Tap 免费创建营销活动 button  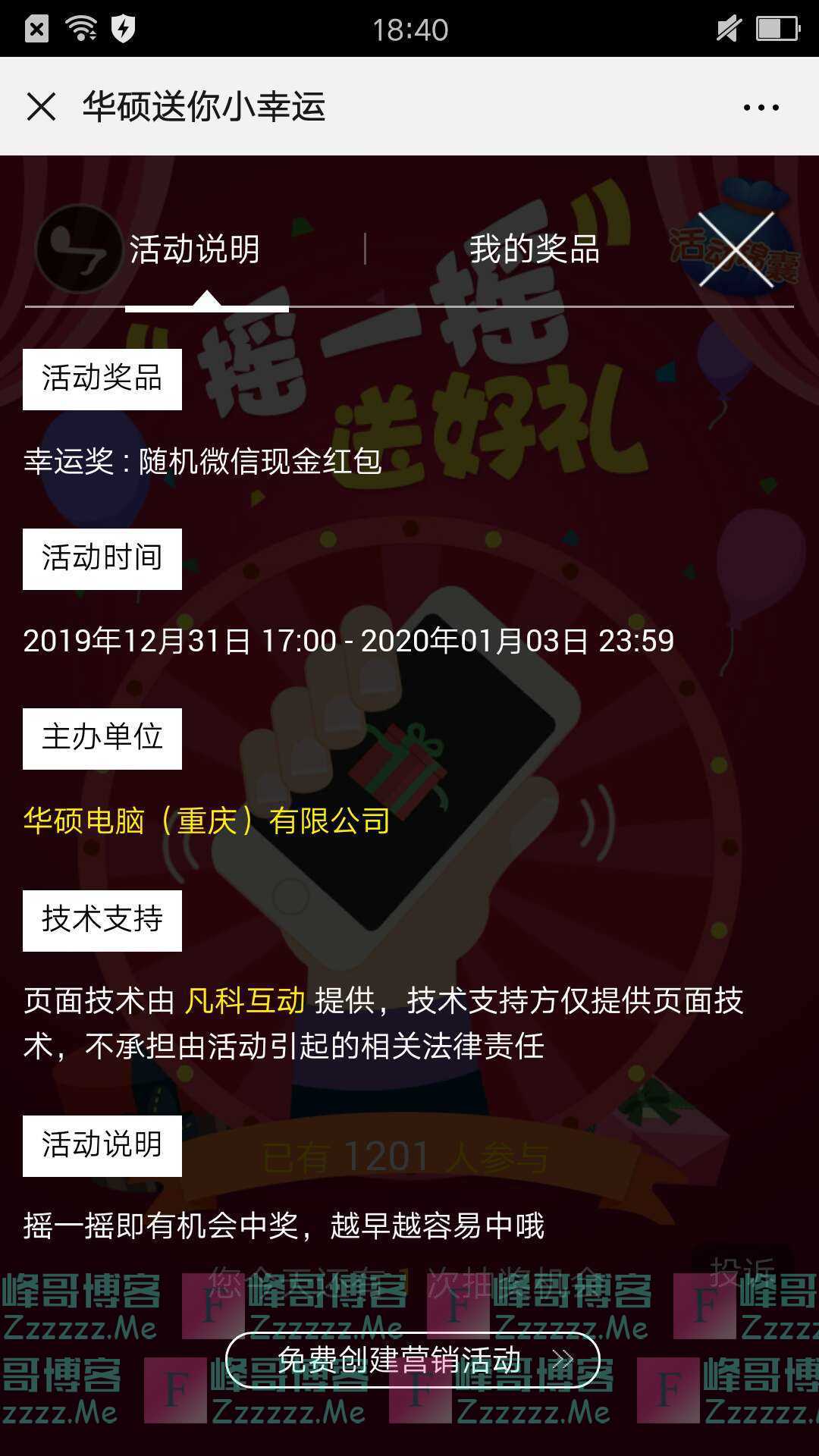[413, 1360]
